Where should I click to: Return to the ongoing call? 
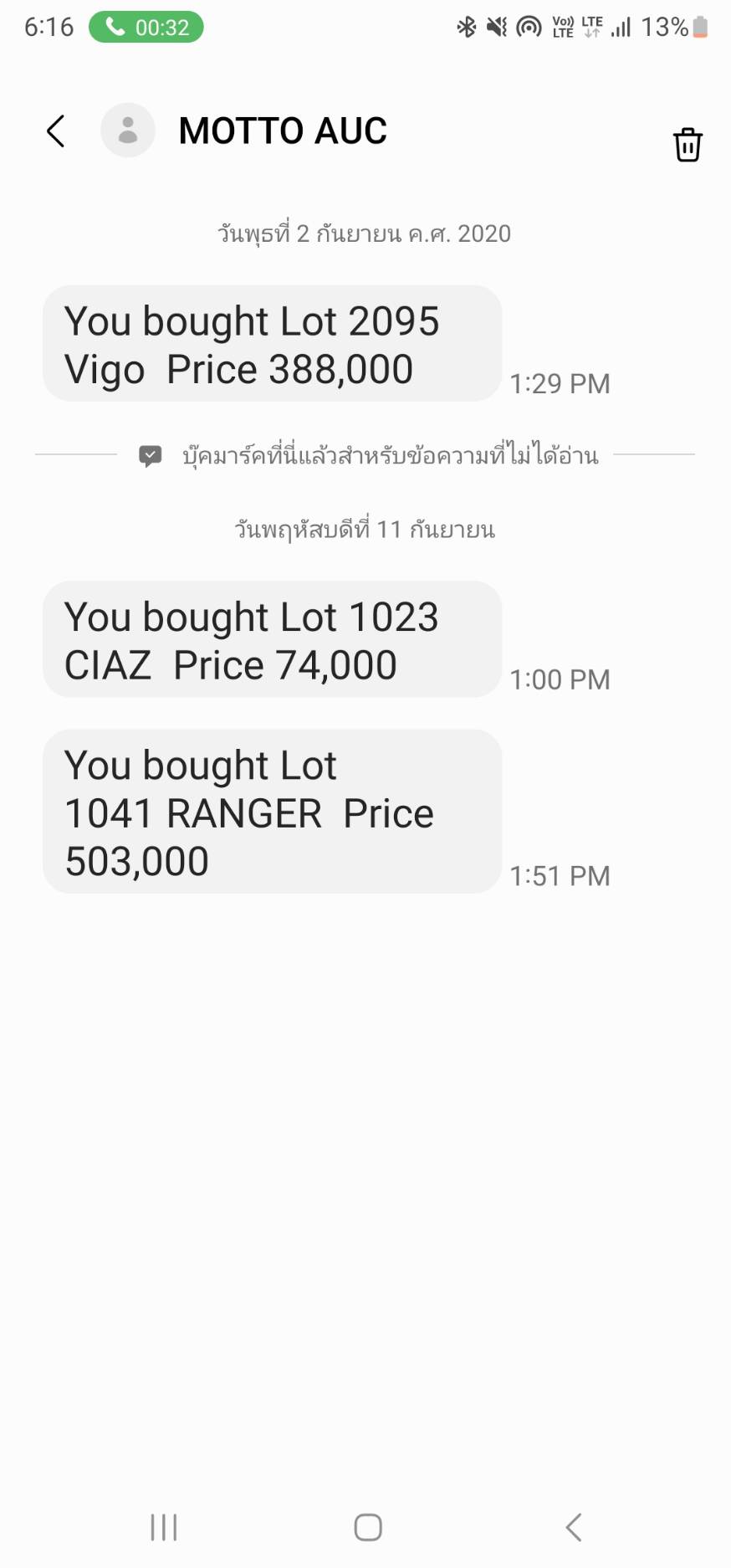coord(146,27)
